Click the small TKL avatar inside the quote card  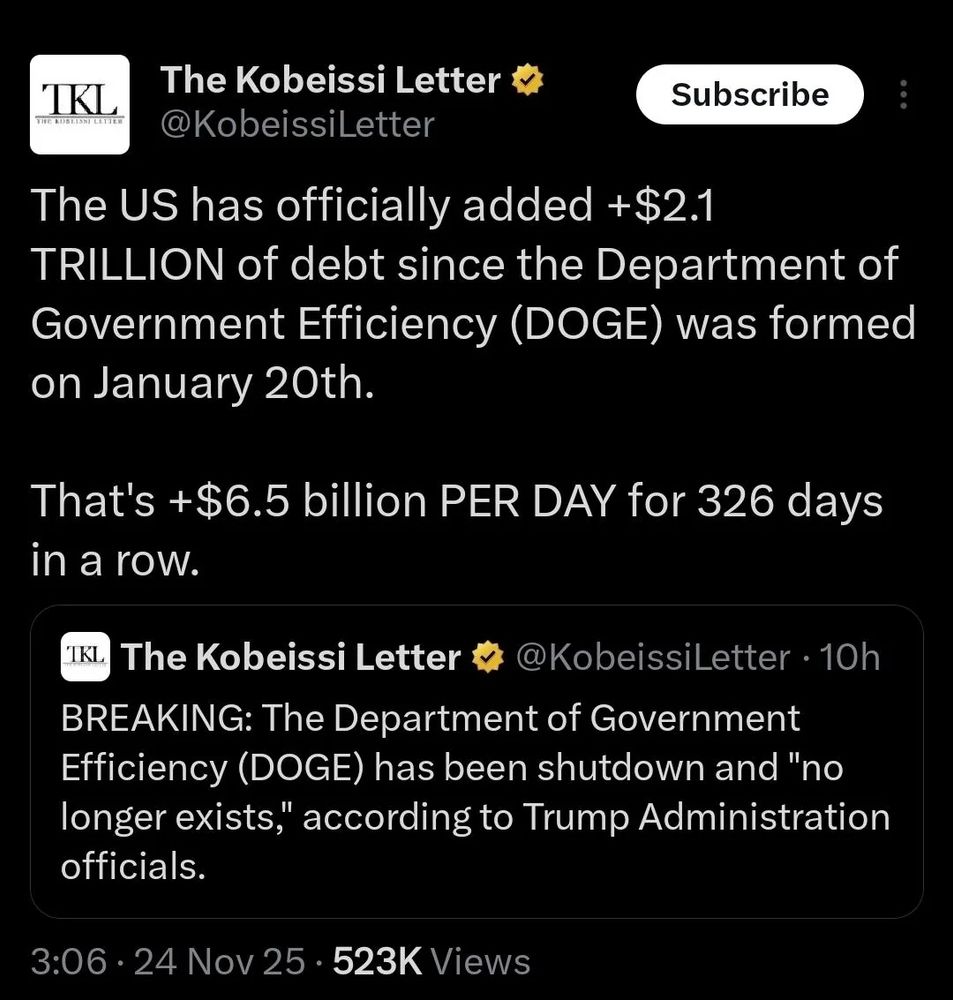point(84,657)
